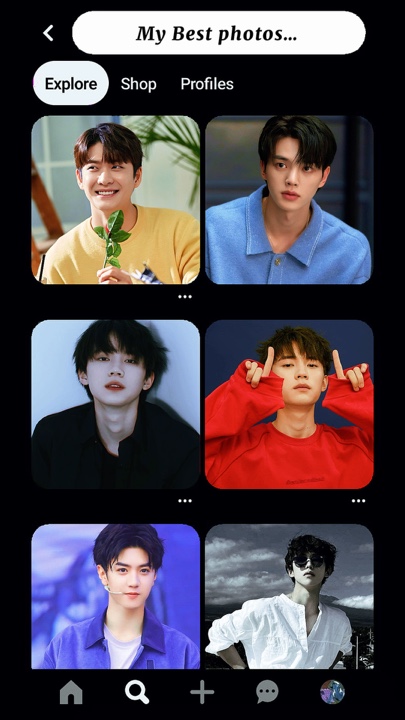This screenshot has height=720, width=405.
Task: Tap the 'My Best photos...' search field
Action: [219, 33]
